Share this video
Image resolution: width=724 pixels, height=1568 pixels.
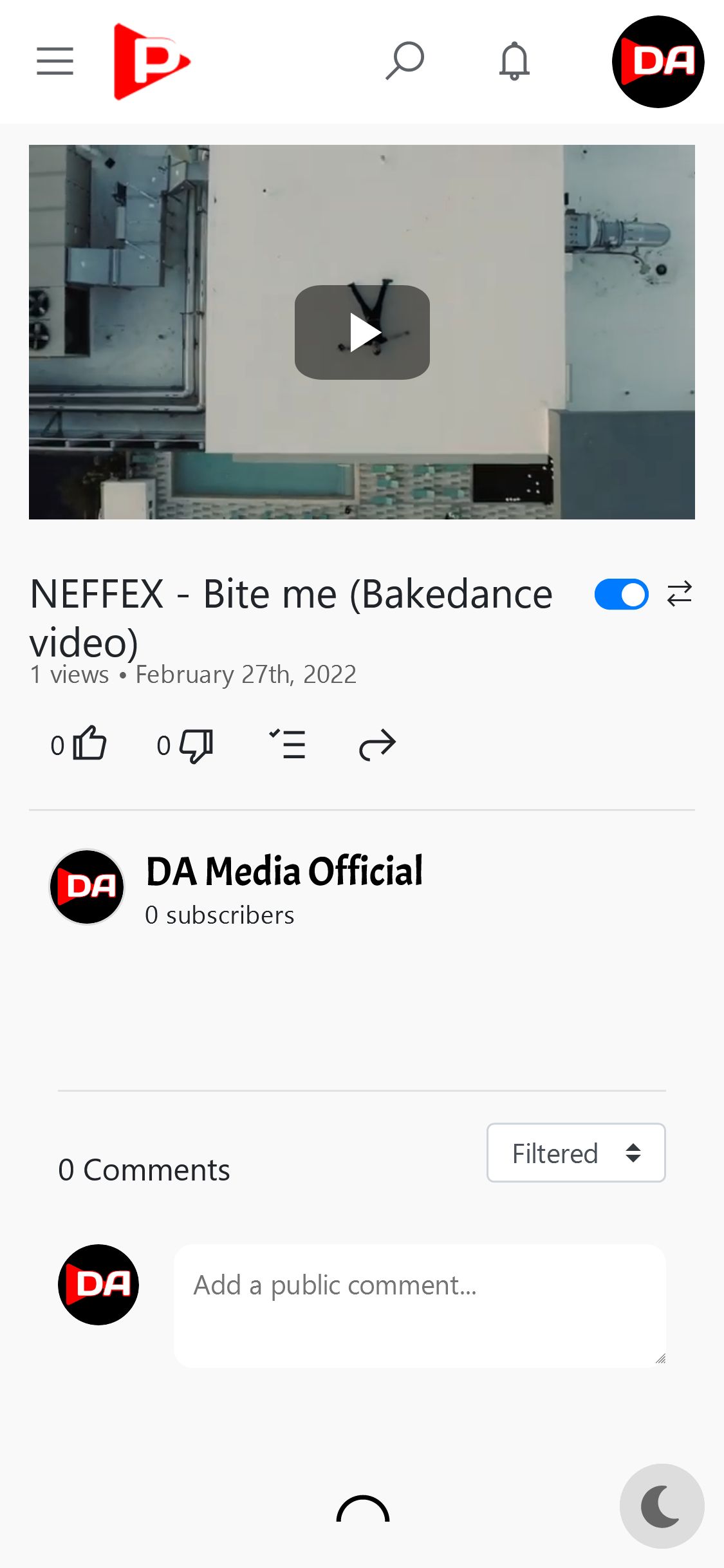(377, 745)
